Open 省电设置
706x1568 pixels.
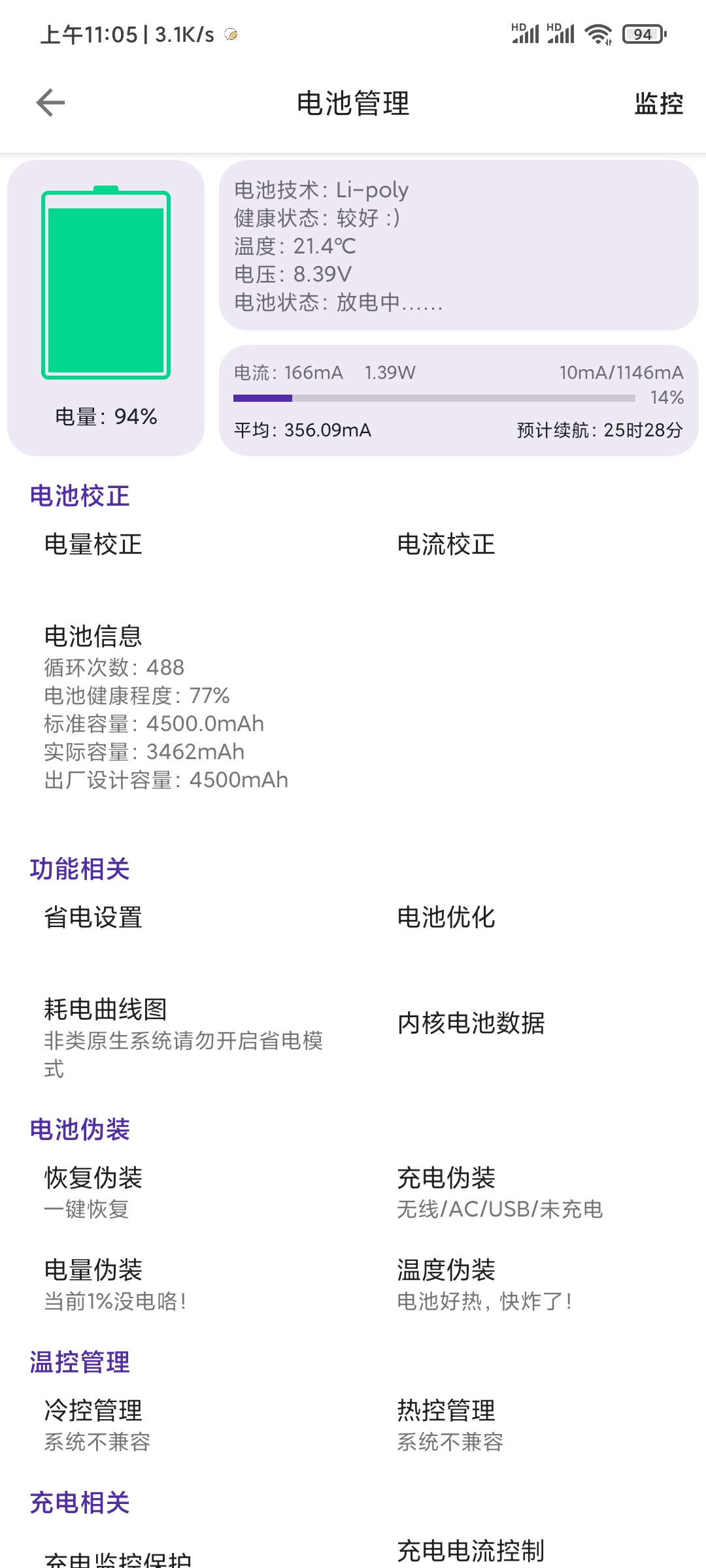[93, 917]
